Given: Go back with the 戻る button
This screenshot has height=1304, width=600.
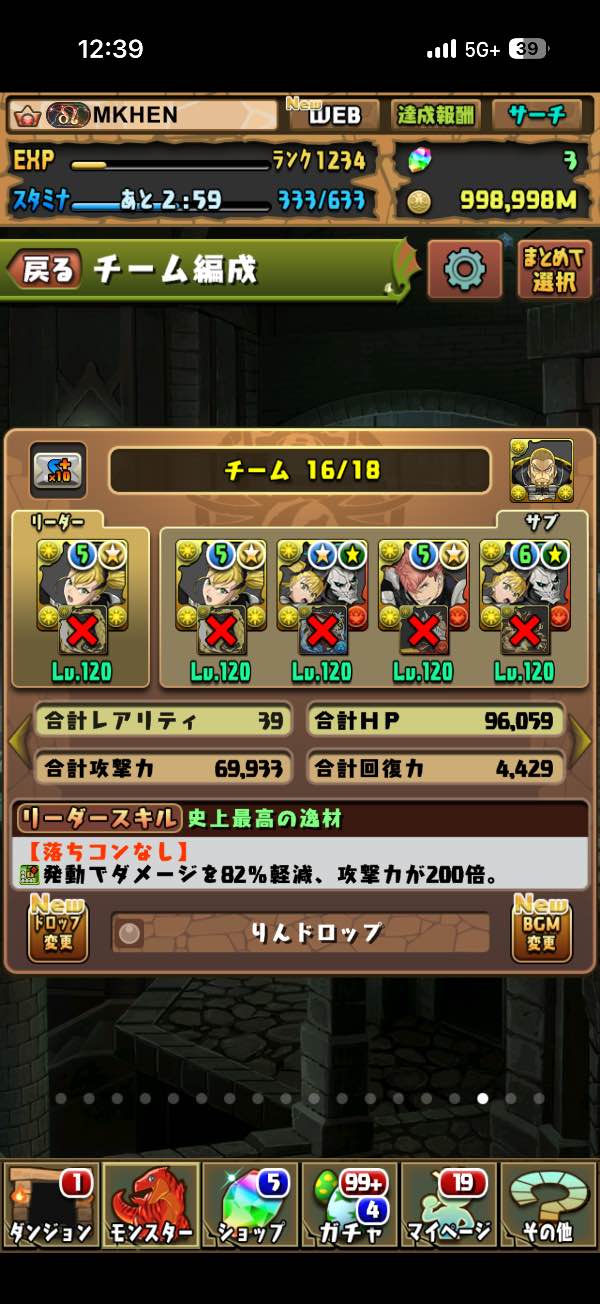Looking at the screenshot, I should click(47, 269).
